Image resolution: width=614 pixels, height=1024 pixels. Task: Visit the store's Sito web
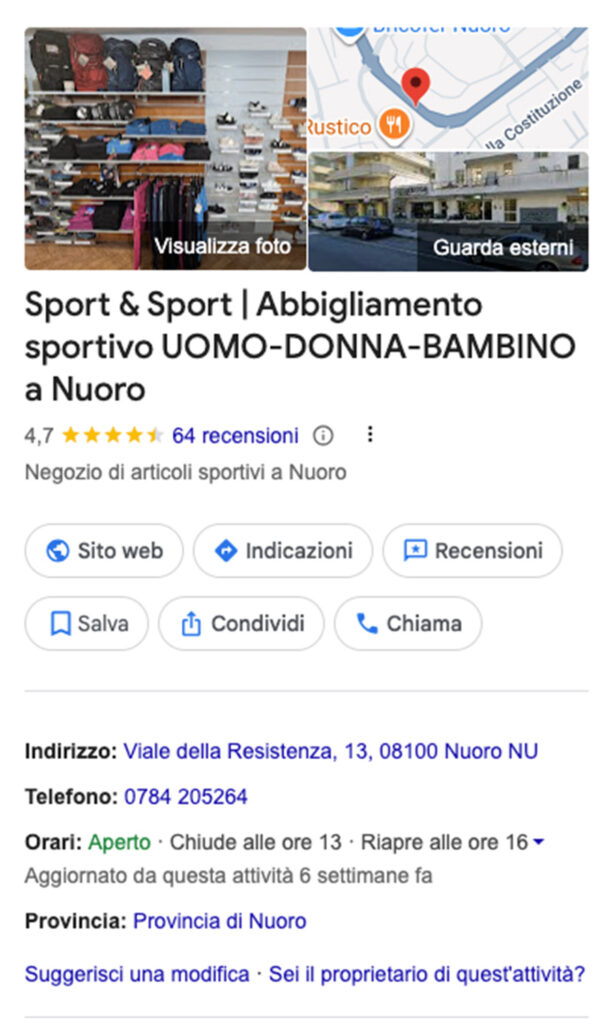pos(104,551)
